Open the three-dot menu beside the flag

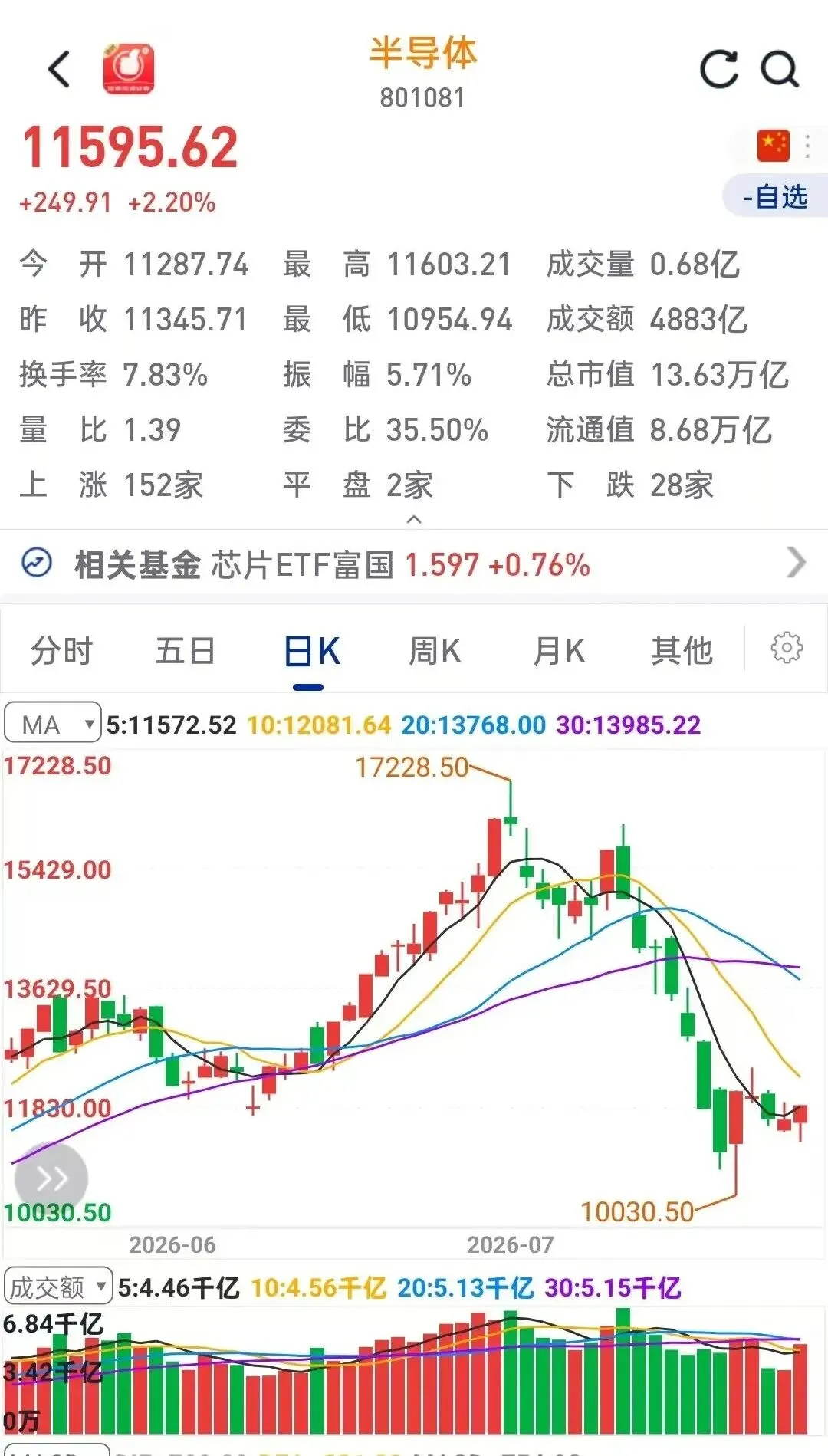click(807, 146)
